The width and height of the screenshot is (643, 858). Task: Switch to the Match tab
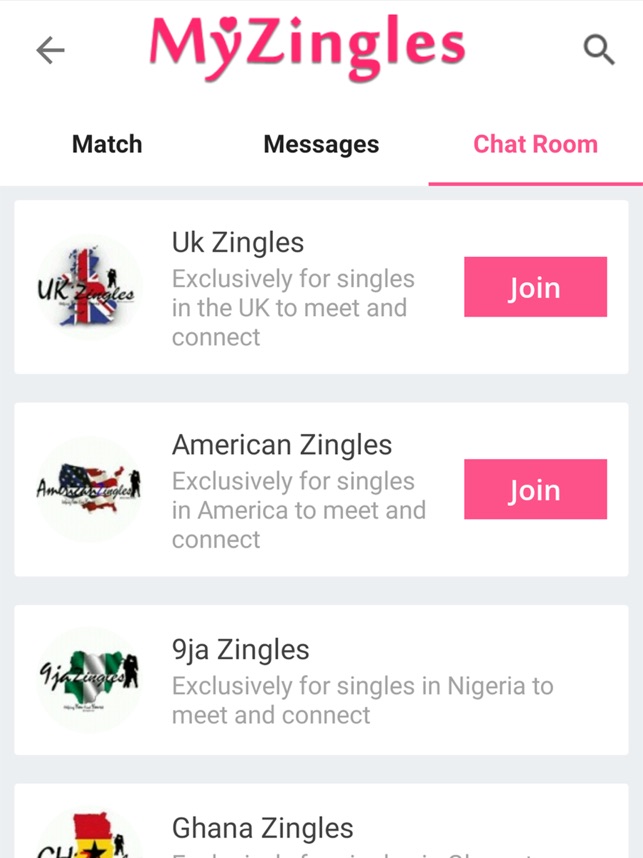pyautogui.click(x=107, y=144)
